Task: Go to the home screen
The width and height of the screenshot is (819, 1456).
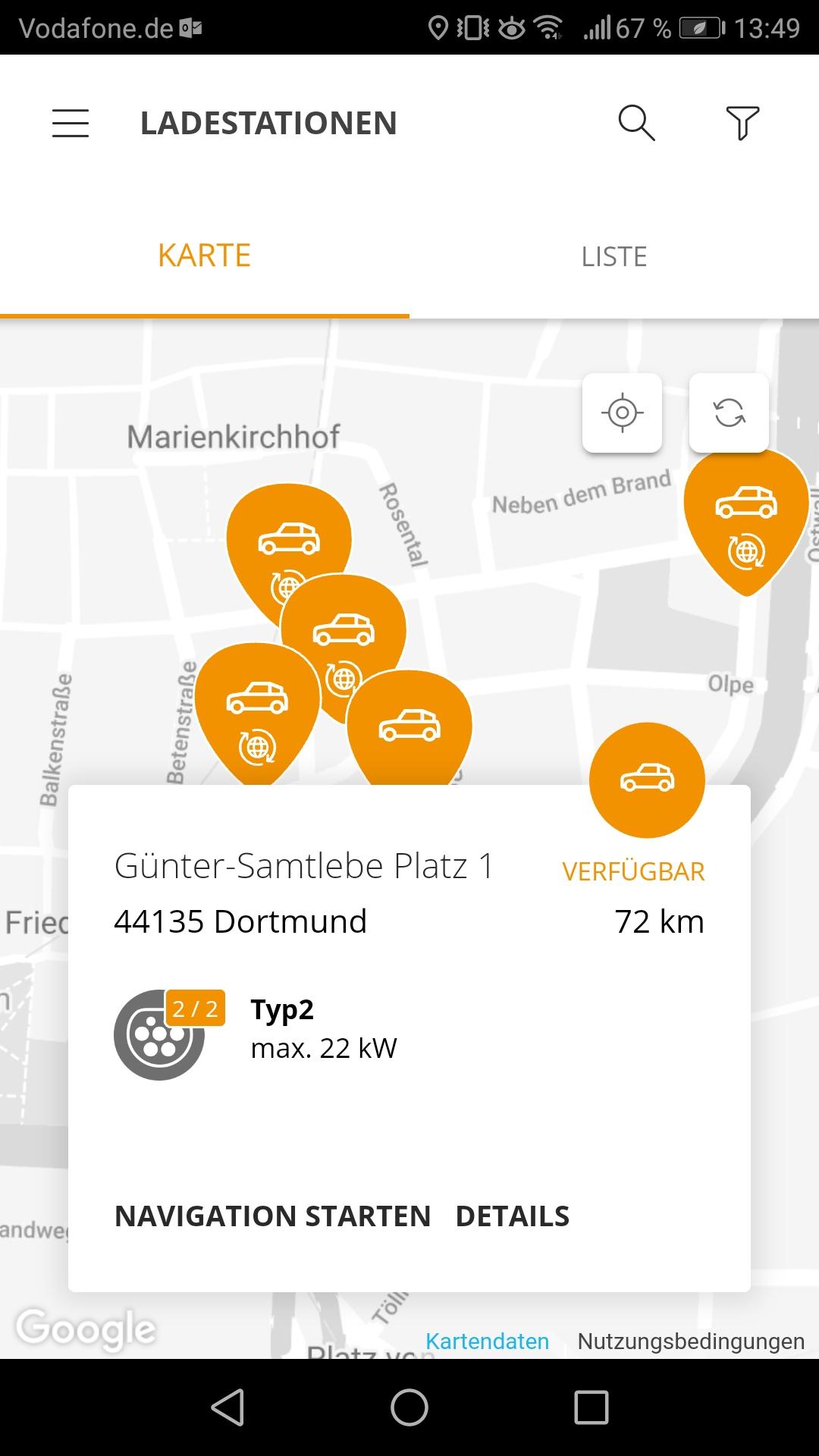Action: pos(409,1407)
